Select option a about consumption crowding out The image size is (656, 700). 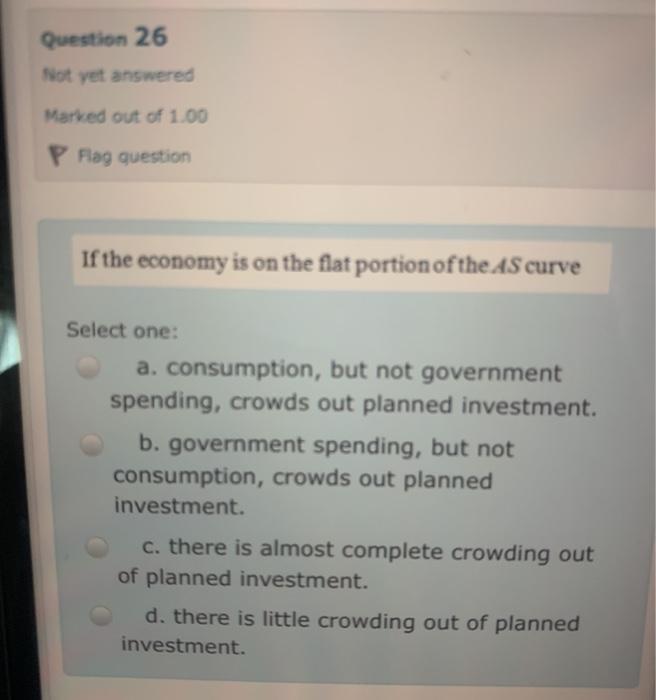point(90,368)
